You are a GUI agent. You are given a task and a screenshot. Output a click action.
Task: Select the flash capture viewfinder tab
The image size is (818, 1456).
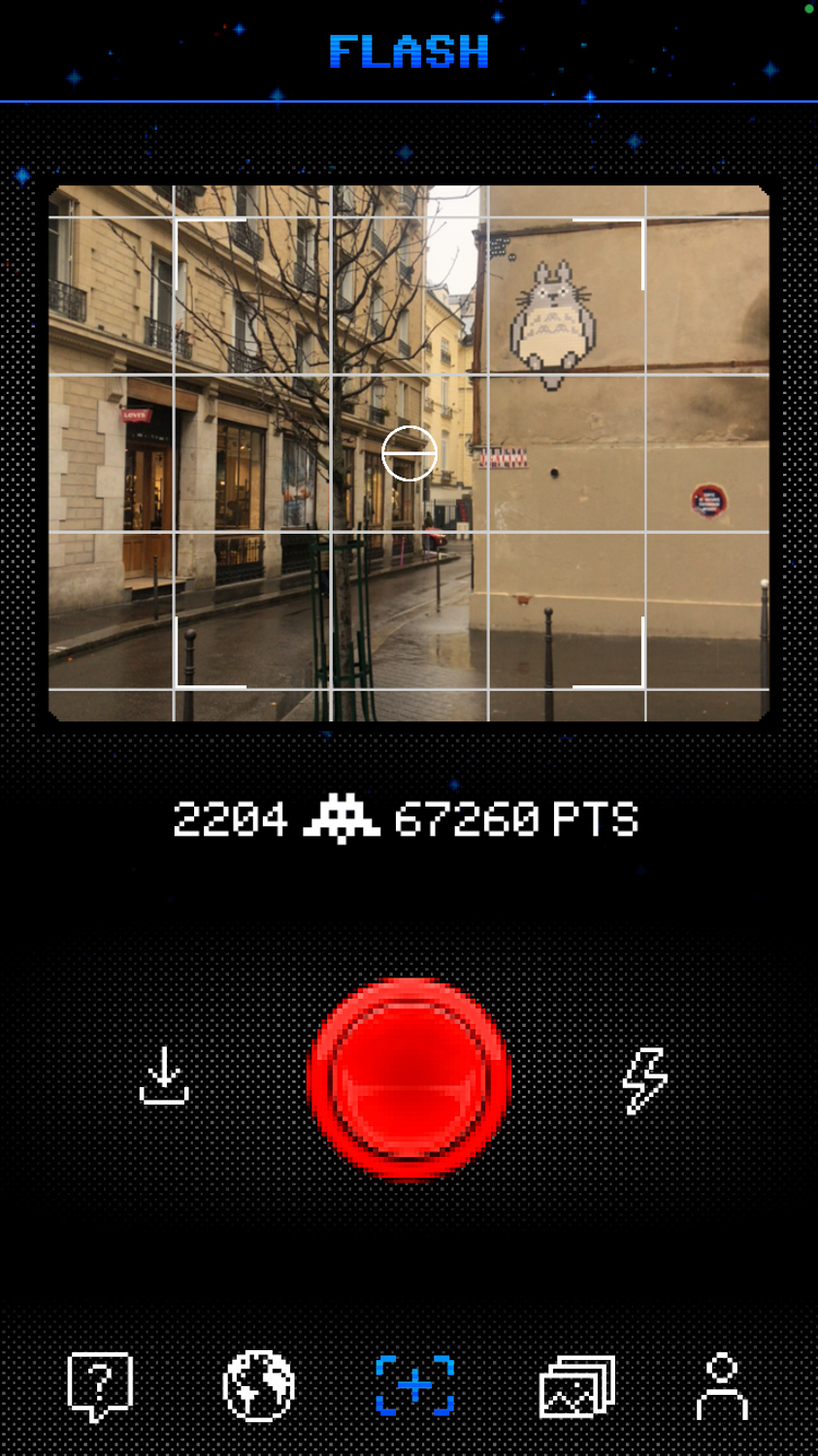point(415,1386)
